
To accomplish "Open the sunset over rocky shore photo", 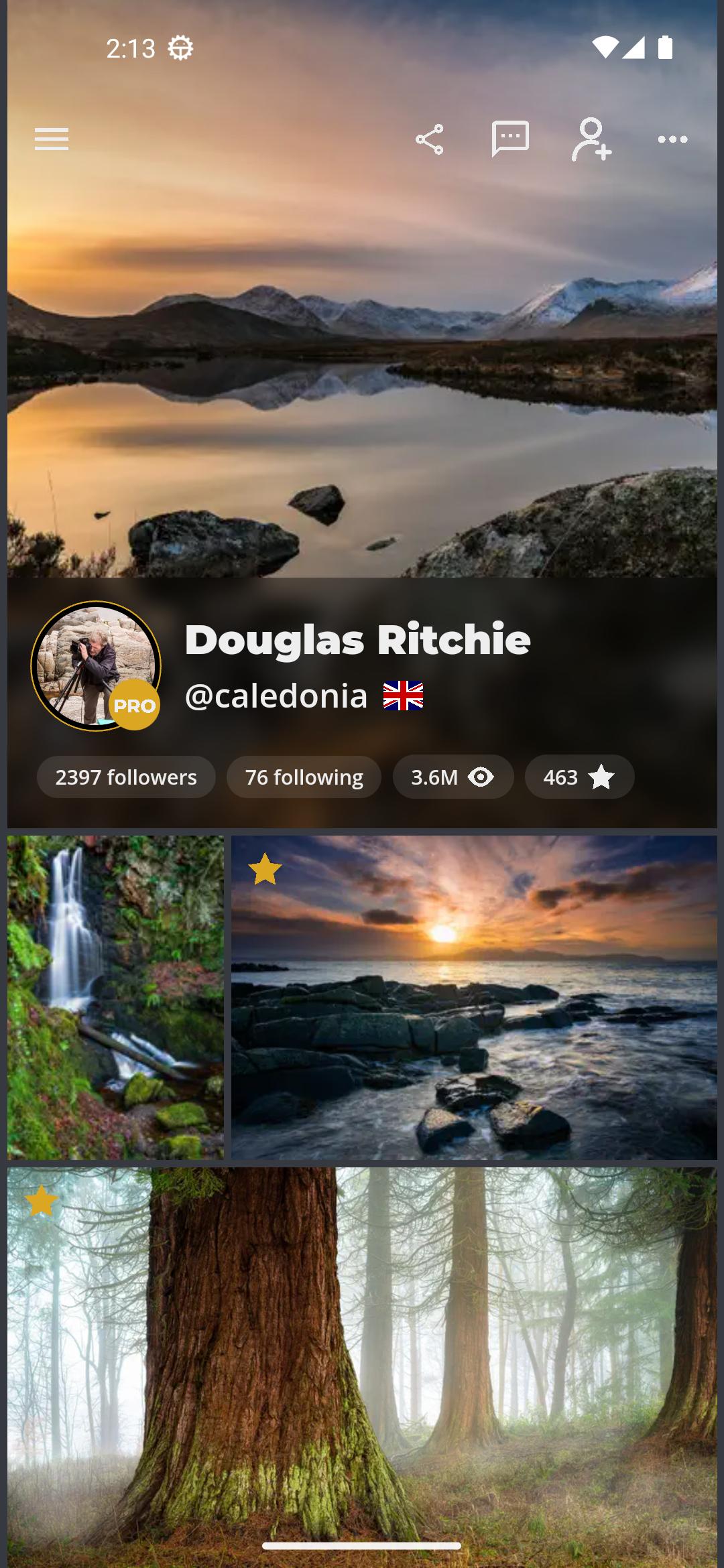I will (474, 997).
